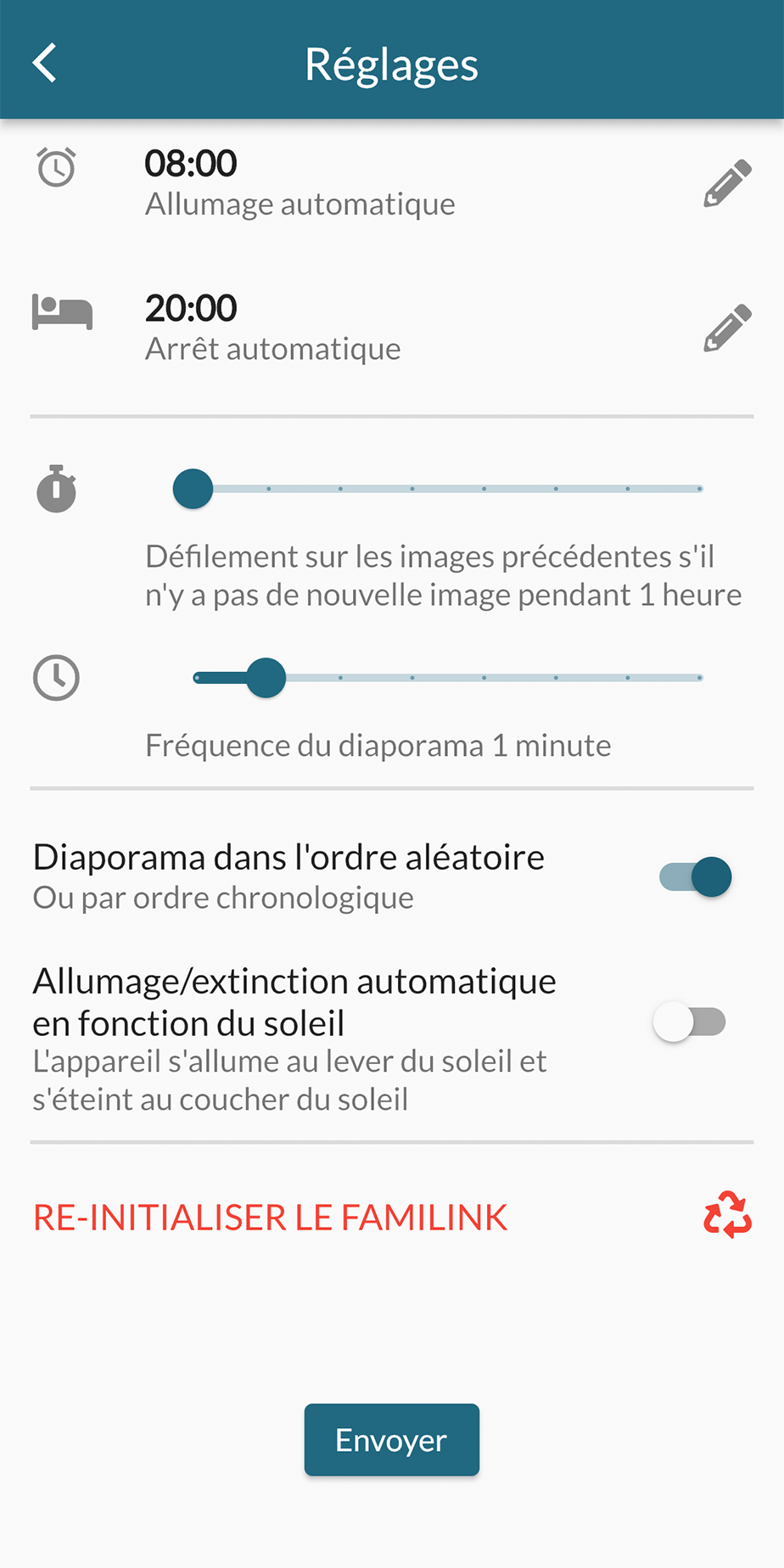
Task: Tap the Défilement delay slider track
Action: pyautogui.click(x=448, y=490)
